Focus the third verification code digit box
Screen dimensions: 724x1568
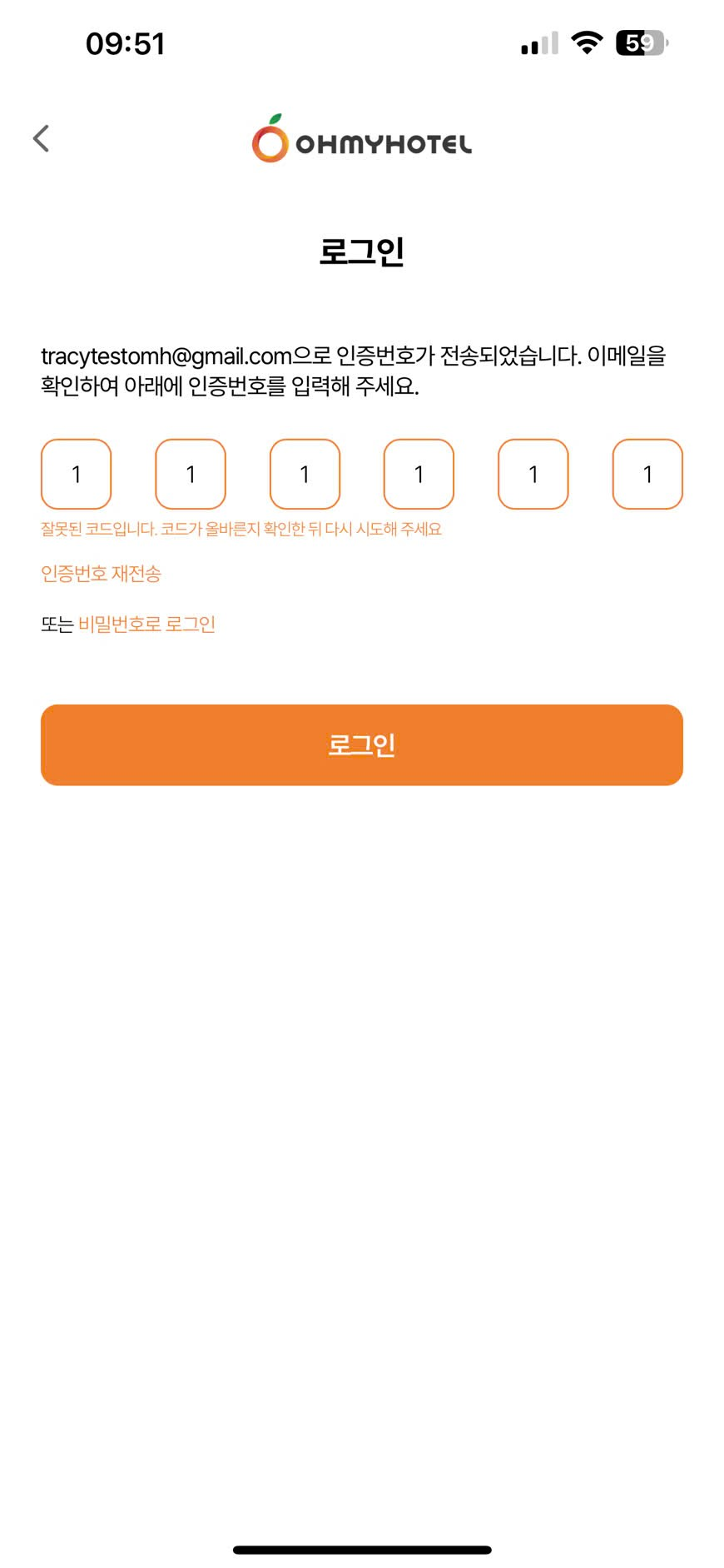(x=305, y=474)
